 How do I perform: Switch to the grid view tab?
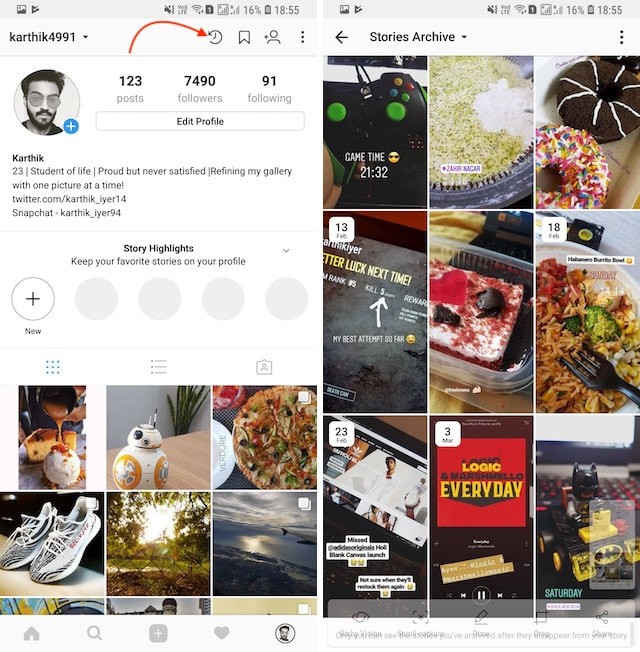(x=53, y=367)
